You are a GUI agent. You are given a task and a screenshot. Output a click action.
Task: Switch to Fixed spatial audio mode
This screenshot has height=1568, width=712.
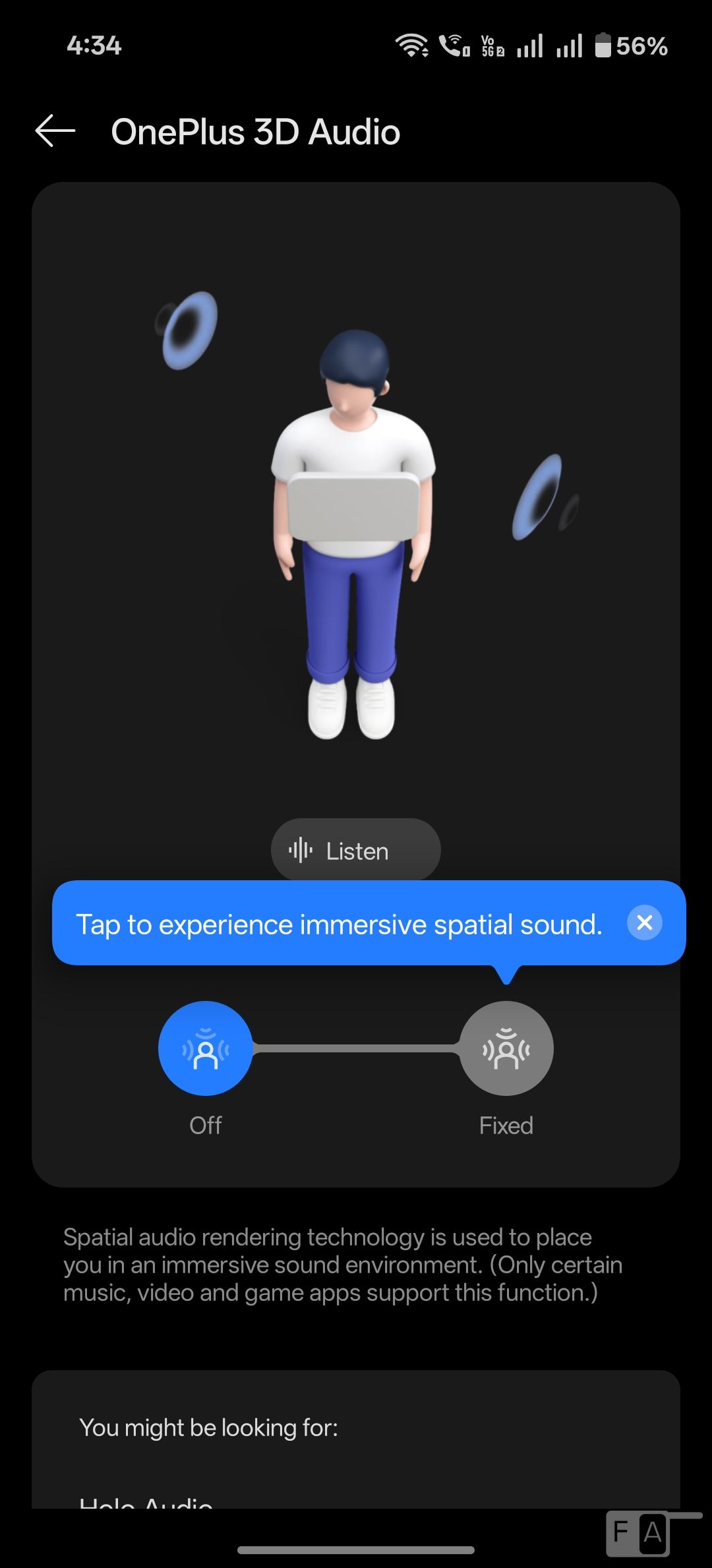click(506, 1048)
